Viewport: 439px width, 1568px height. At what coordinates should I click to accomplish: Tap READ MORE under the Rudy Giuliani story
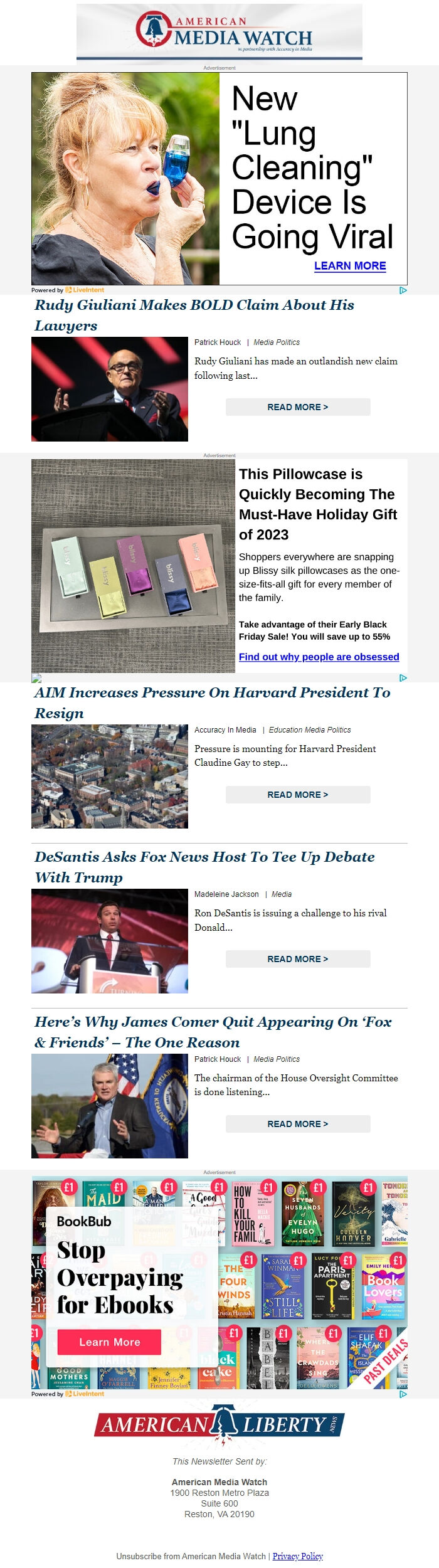coord(298,407)
